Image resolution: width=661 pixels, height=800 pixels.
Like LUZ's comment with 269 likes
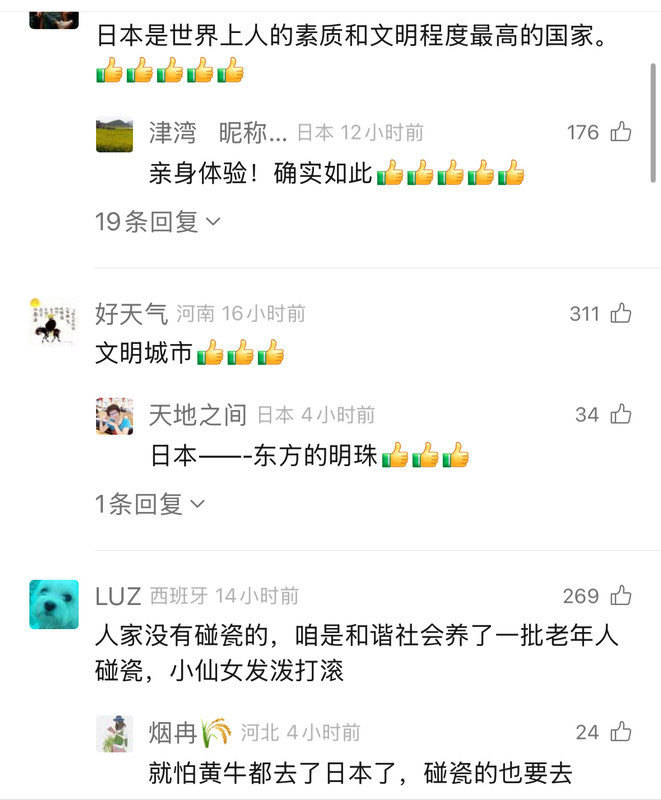621,596
